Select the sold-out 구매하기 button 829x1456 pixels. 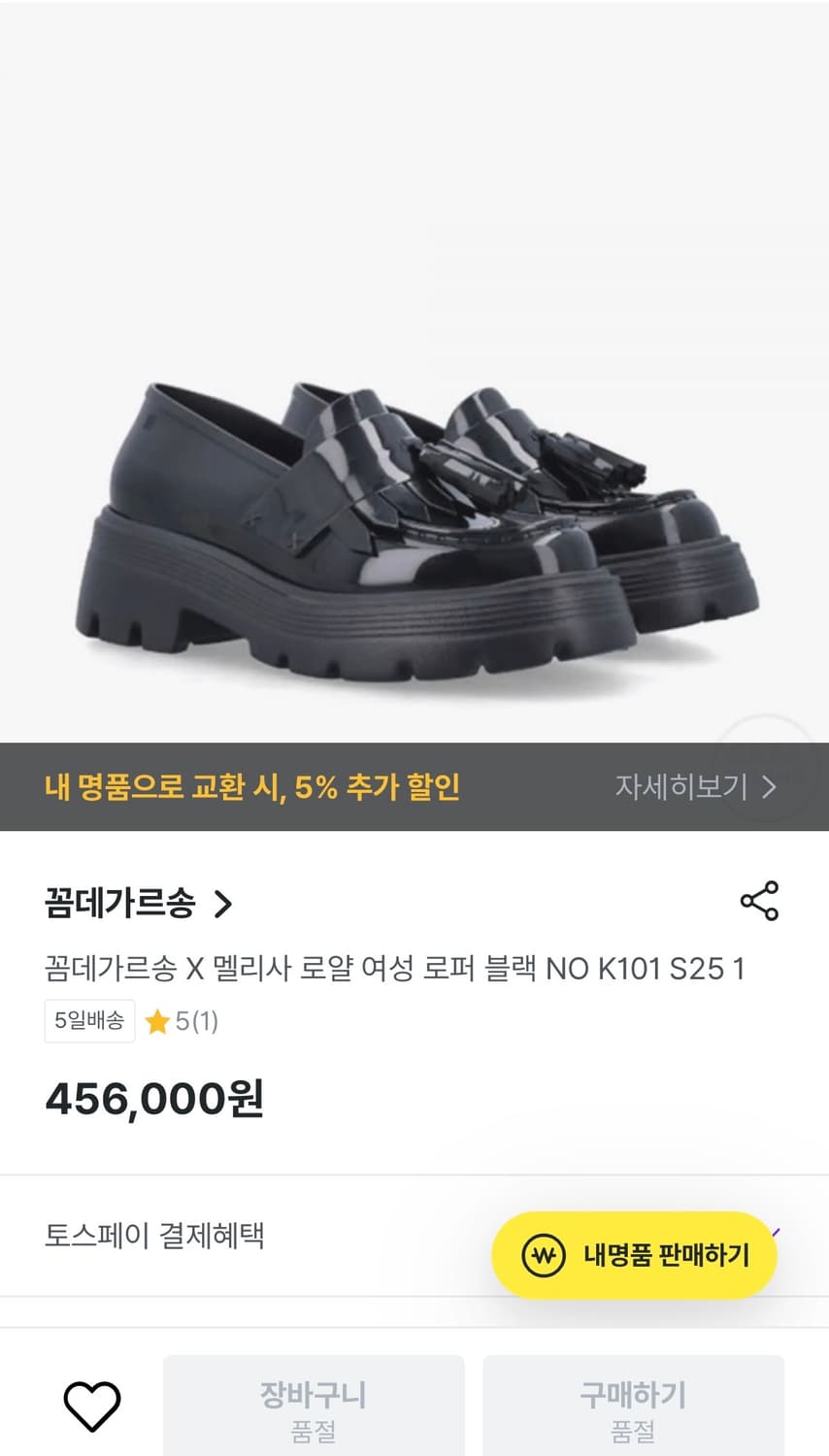632,1406
